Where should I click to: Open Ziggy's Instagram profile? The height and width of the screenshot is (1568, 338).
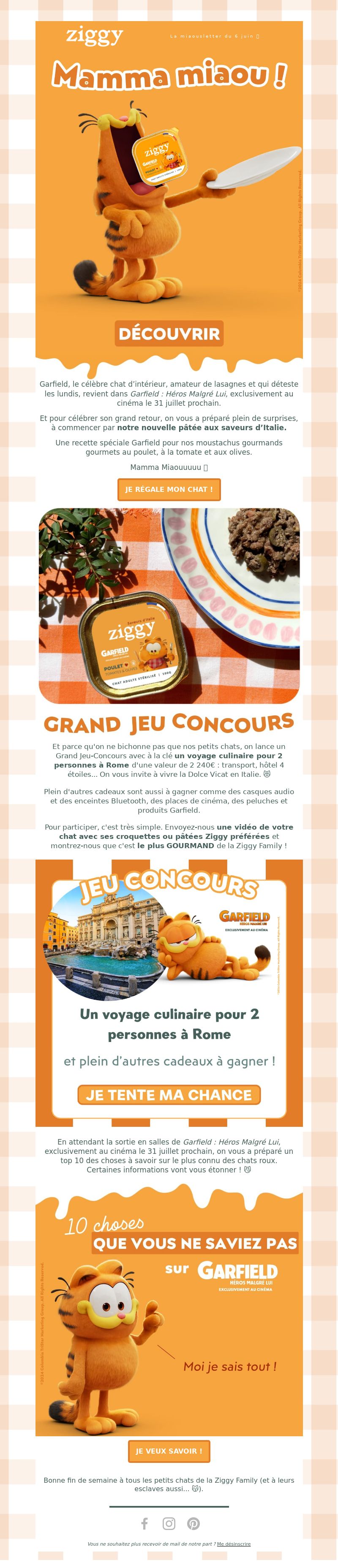click(x=169, y=1523)
